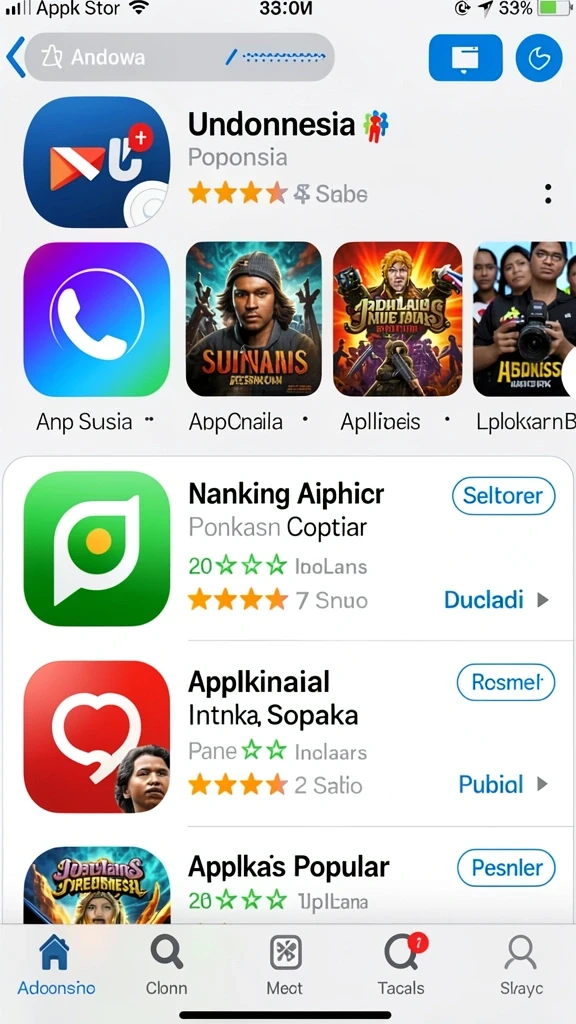Switch to the Clonn search tab

(167, 964)
